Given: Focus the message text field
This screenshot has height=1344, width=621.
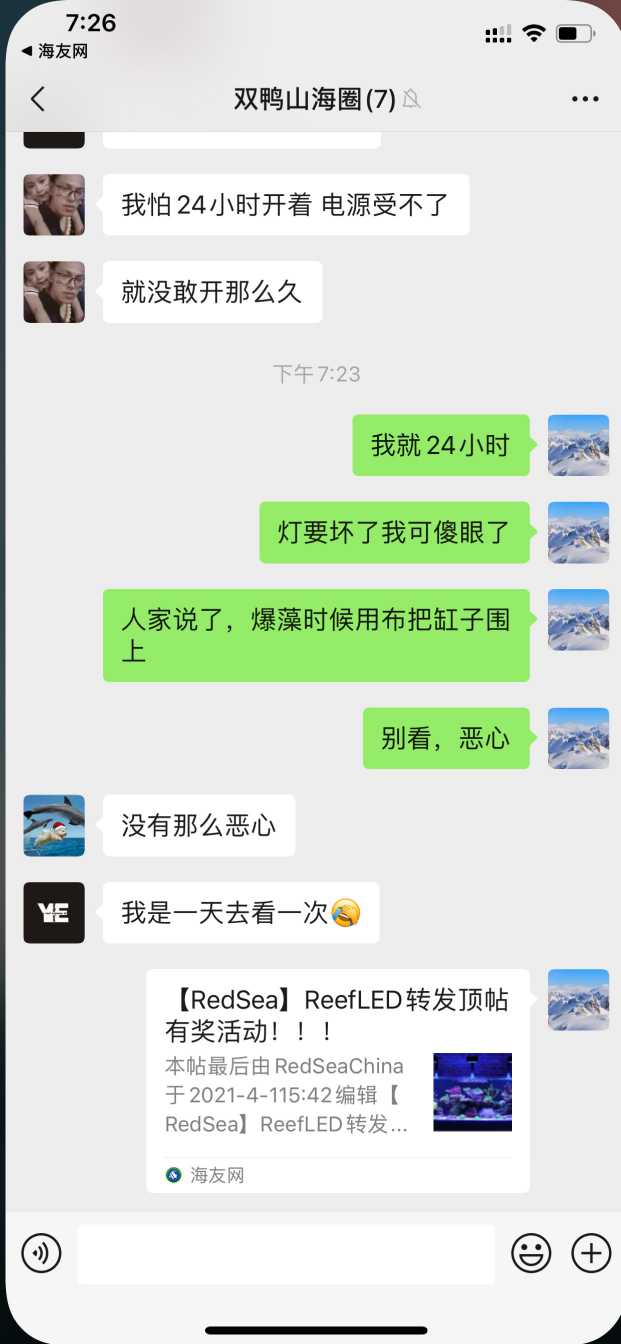Looking at the screenshot, I should click(285, 1254).
